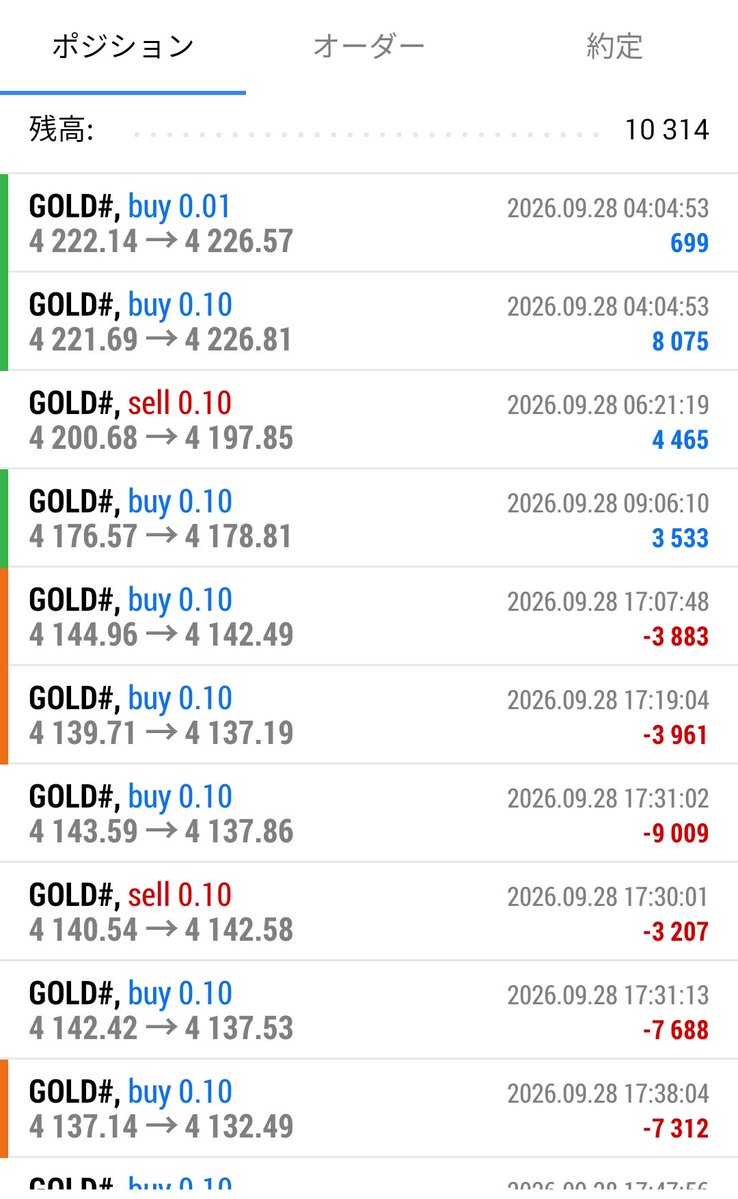Open the GOLD# buy position with loss -7 312
The width and height of the screenshot is (738, 1199).
(369, 1109)
